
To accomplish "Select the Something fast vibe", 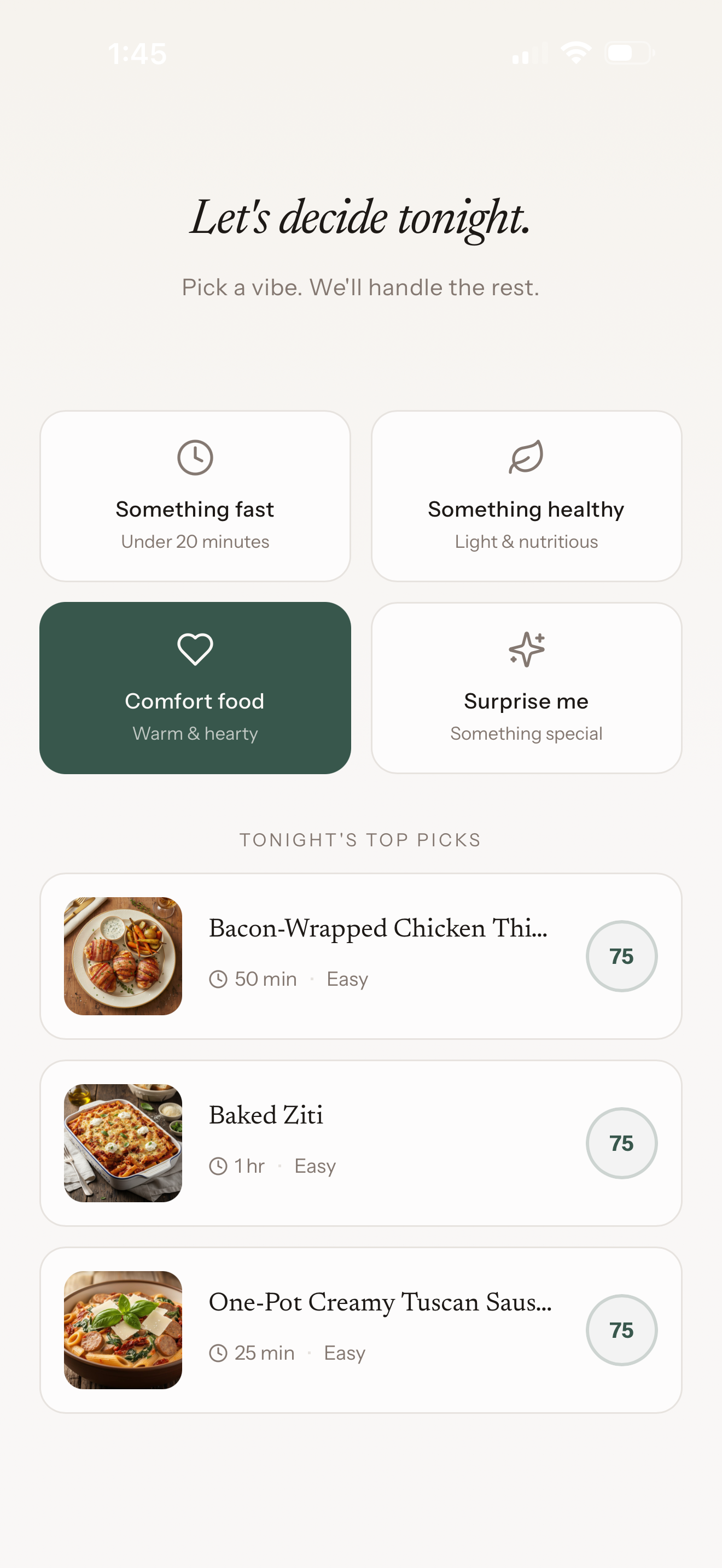I will (x=195, y=496).
